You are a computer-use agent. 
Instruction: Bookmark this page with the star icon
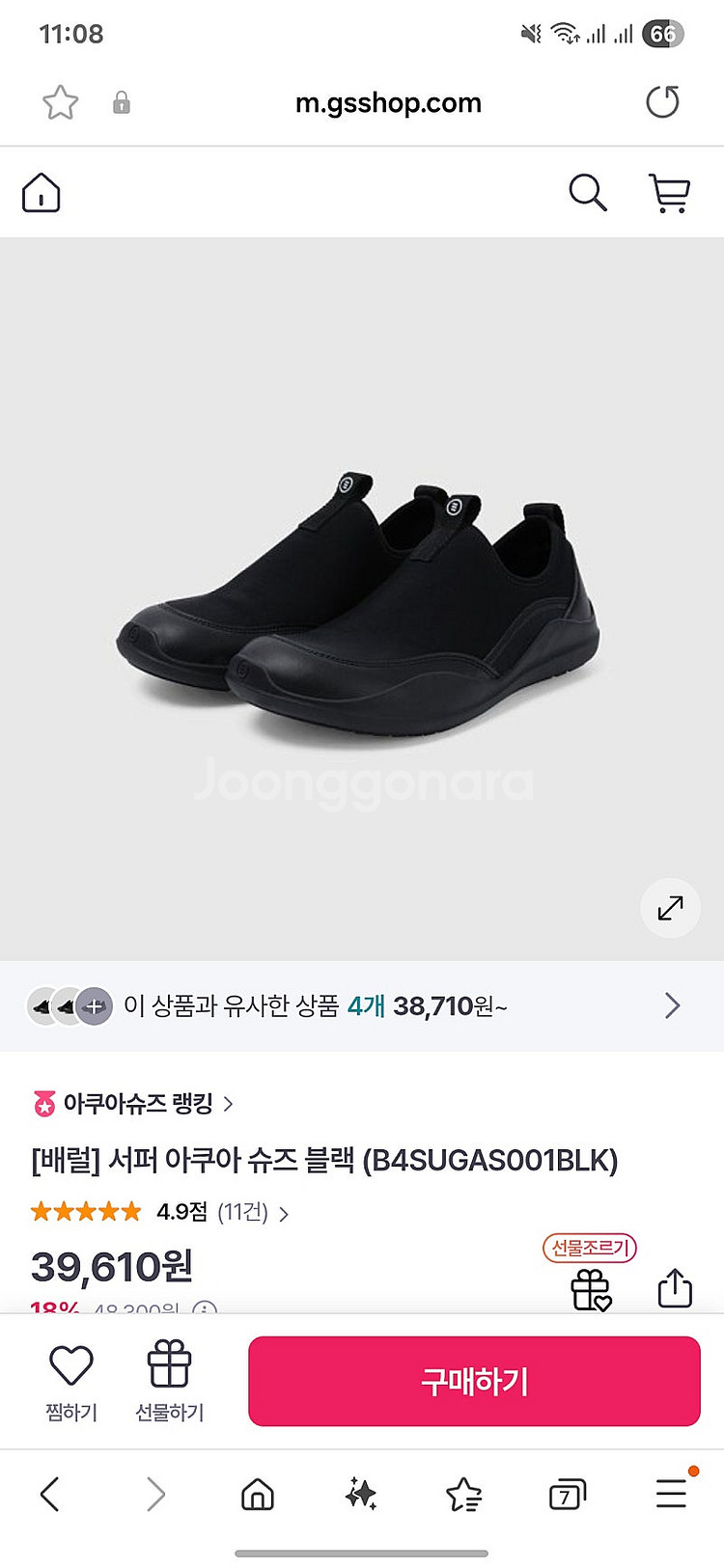pos(60,102)
